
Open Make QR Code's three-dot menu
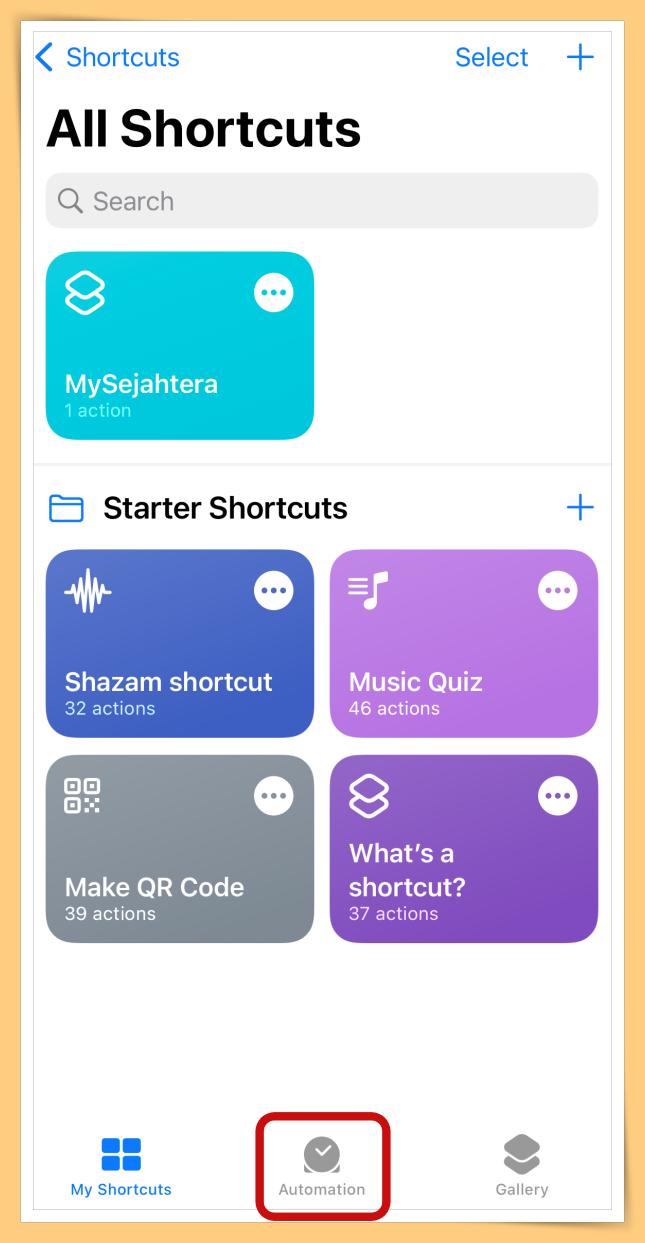pyautogui.click(x=273, y=796)
